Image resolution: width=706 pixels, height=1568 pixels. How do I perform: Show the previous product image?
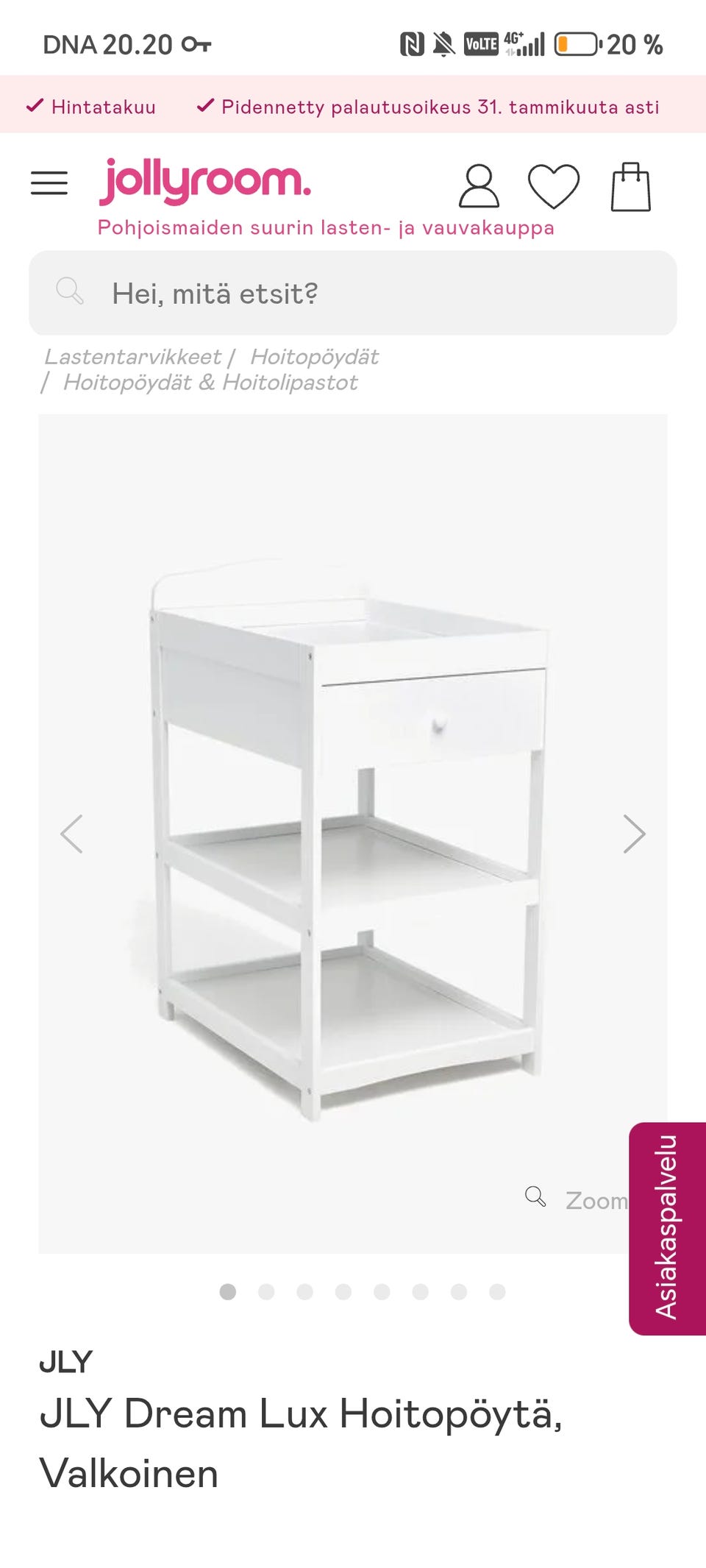tap(72, 834)
